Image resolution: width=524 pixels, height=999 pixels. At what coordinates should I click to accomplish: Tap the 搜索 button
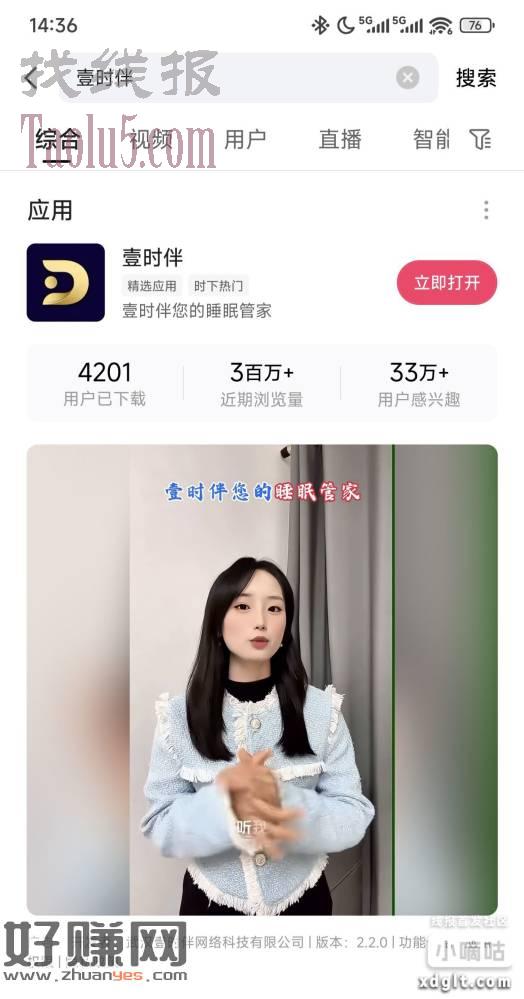point(476,78)
